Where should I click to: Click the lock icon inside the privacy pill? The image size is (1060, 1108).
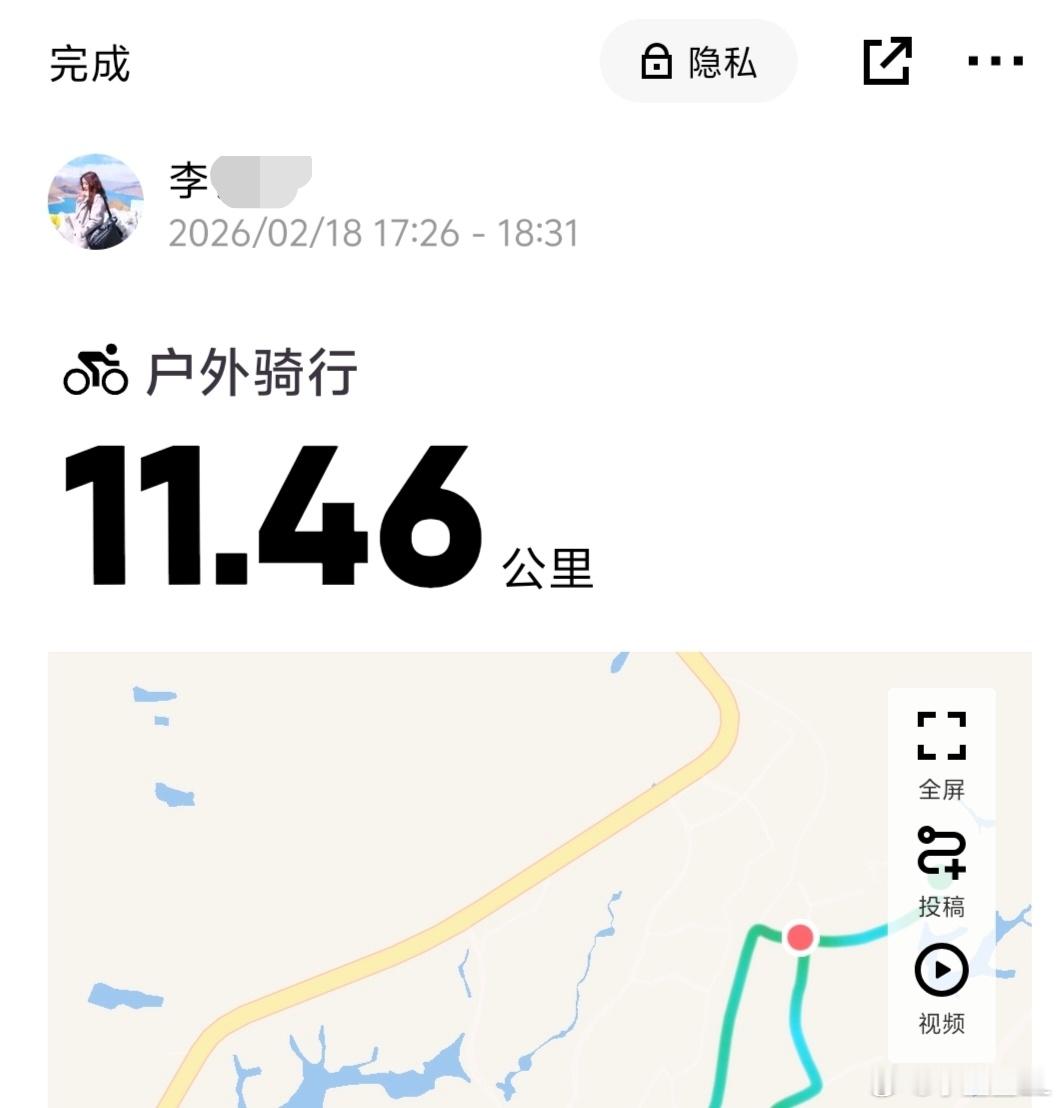tap(655, 61)
